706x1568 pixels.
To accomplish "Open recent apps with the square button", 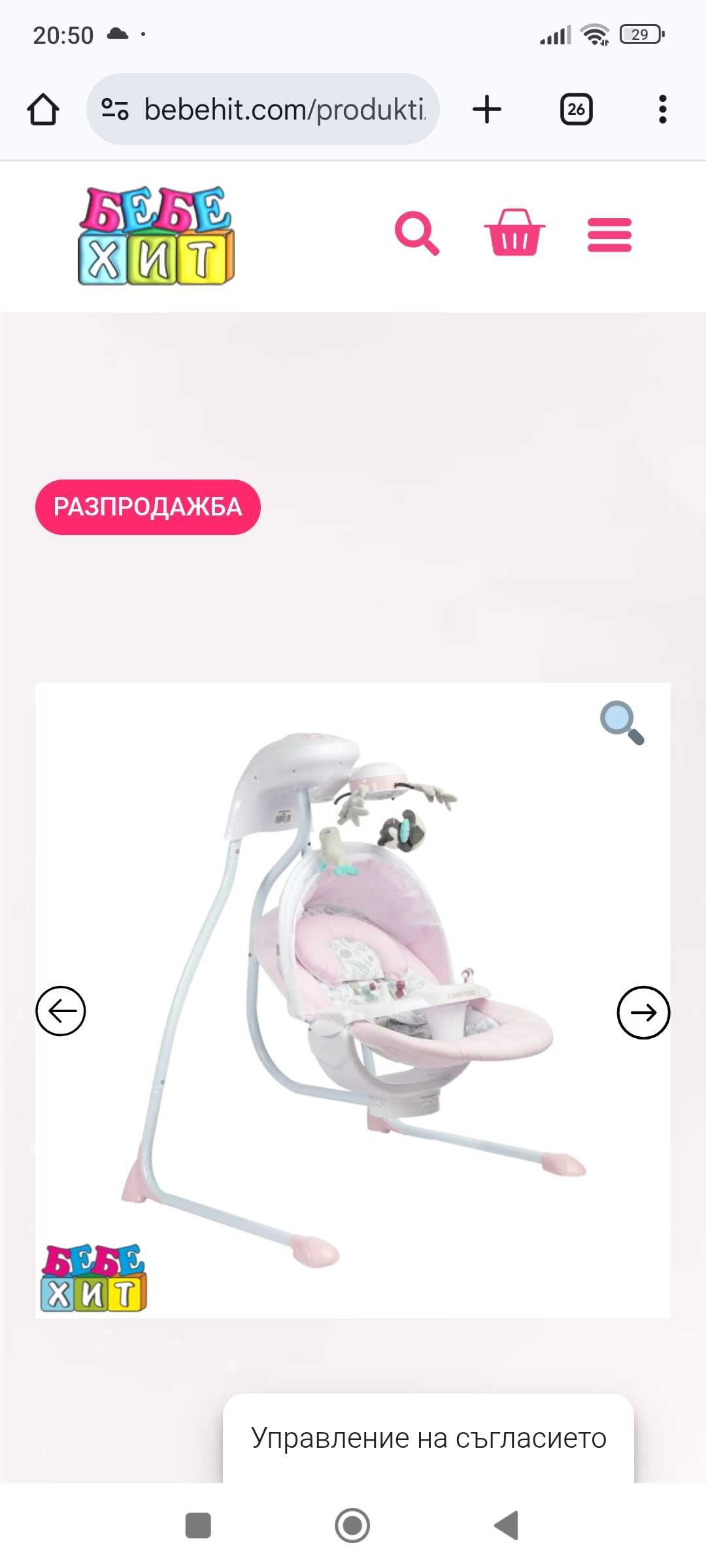I will pyautogui.click(x=198, y=1526).
